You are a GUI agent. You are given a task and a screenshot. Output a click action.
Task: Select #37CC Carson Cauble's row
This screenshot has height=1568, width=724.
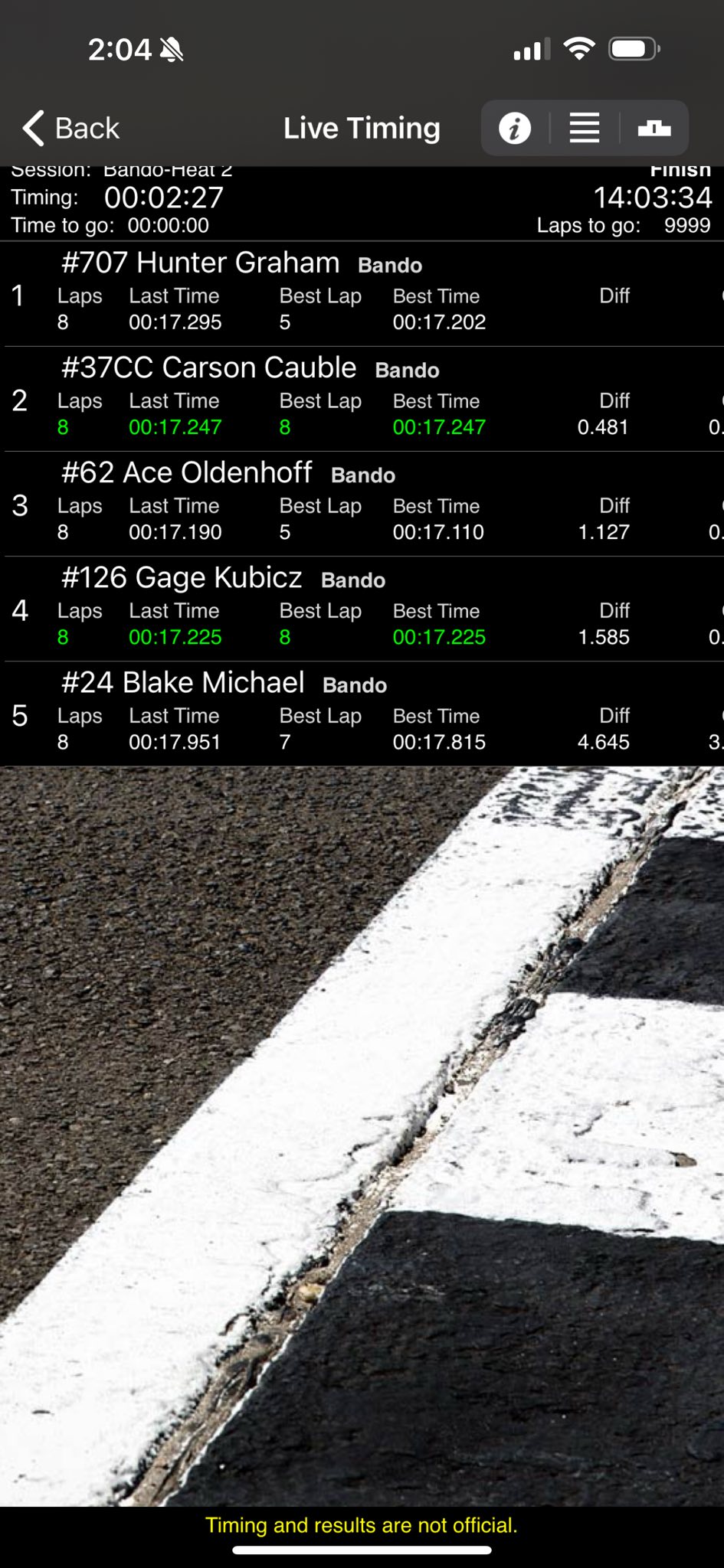click(362, 399)
